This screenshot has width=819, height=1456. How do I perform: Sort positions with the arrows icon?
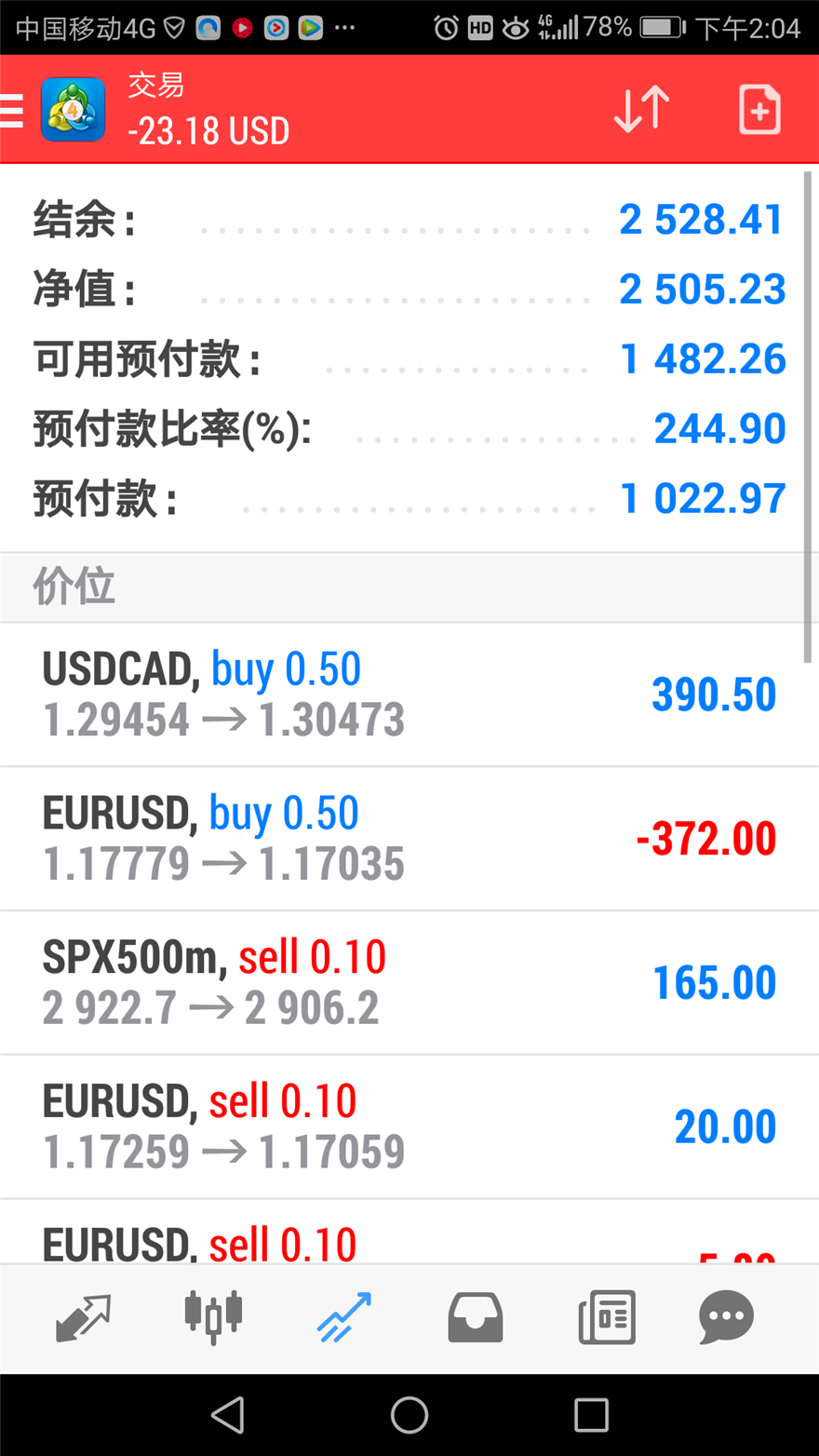[x=641, y=109]
